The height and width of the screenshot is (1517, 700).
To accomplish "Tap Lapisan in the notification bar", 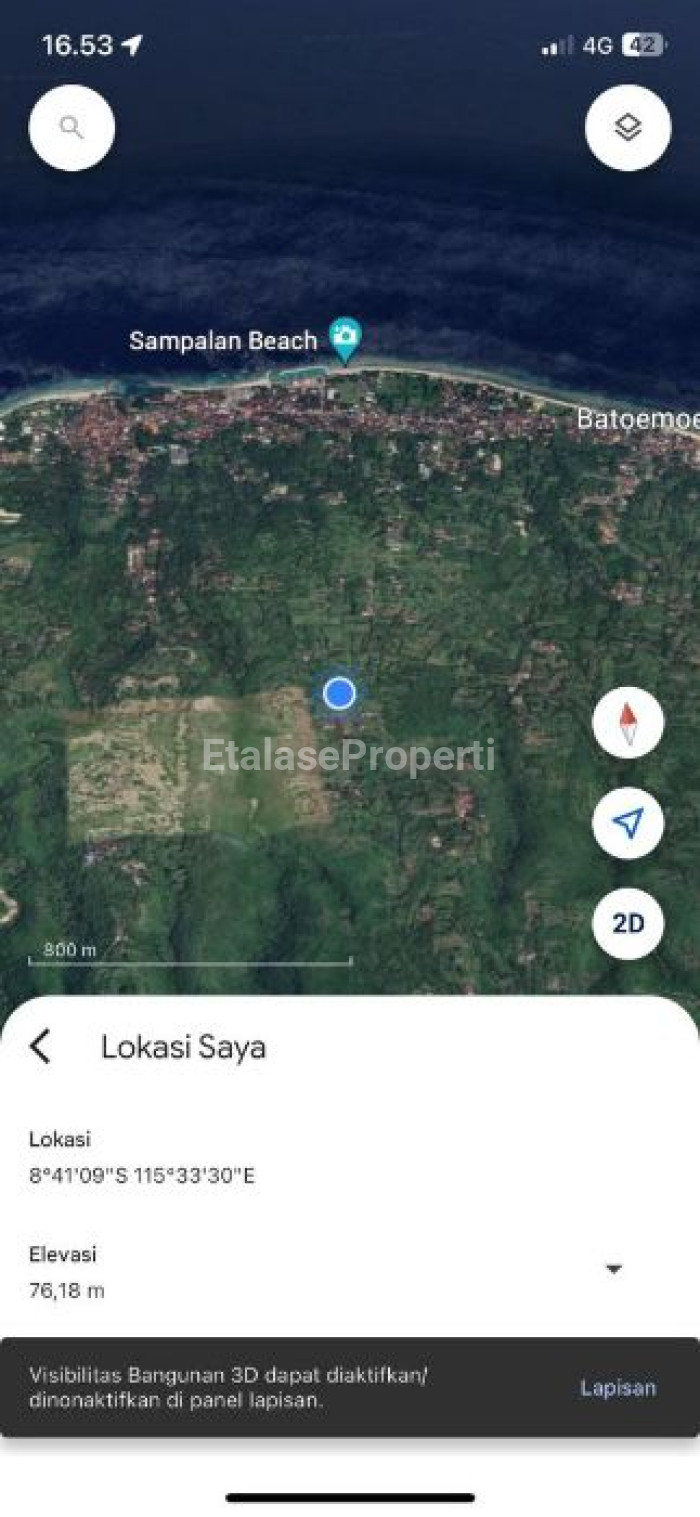I will point(618,1387).
